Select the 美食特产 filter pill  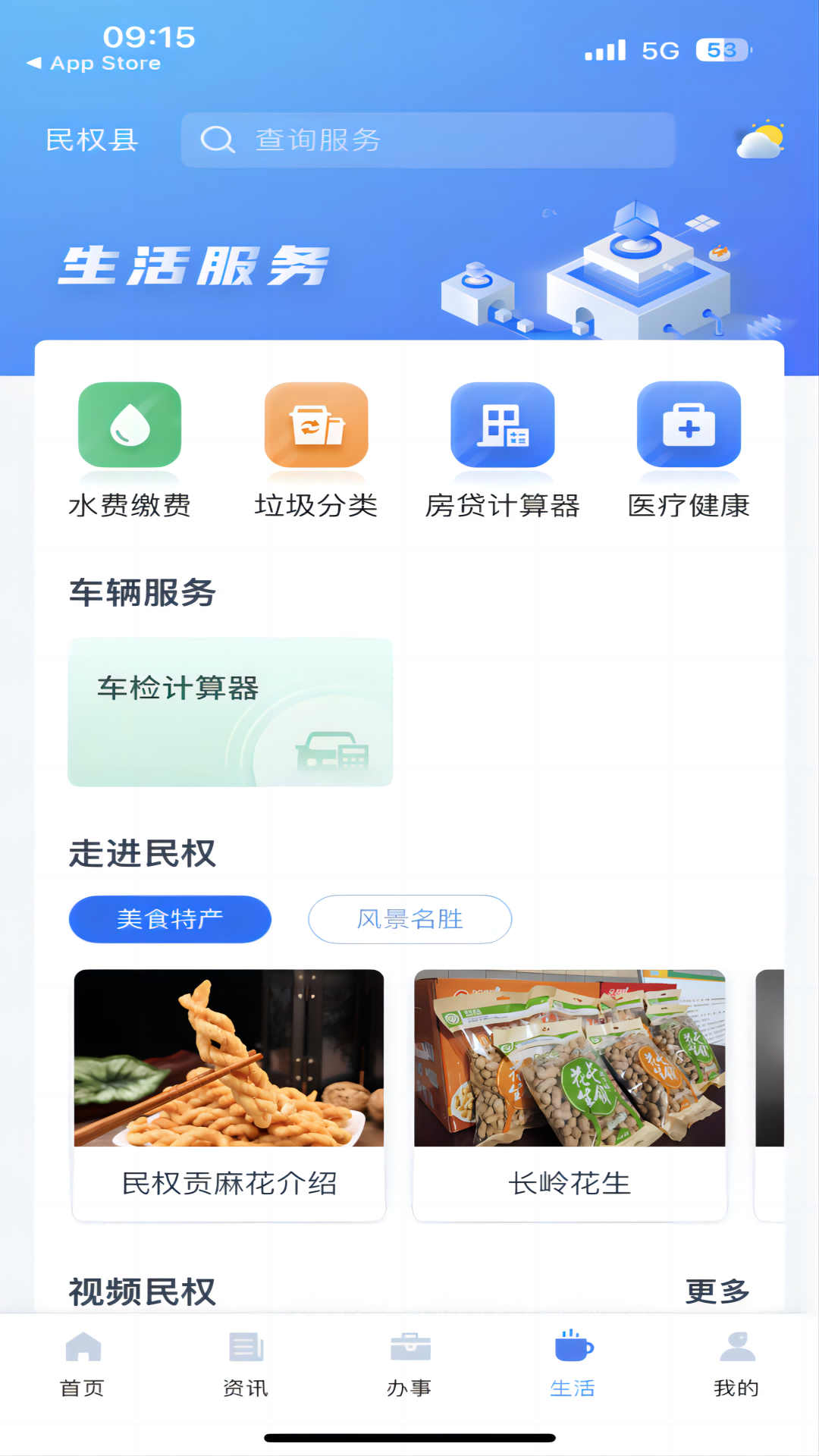coord(168,918)
